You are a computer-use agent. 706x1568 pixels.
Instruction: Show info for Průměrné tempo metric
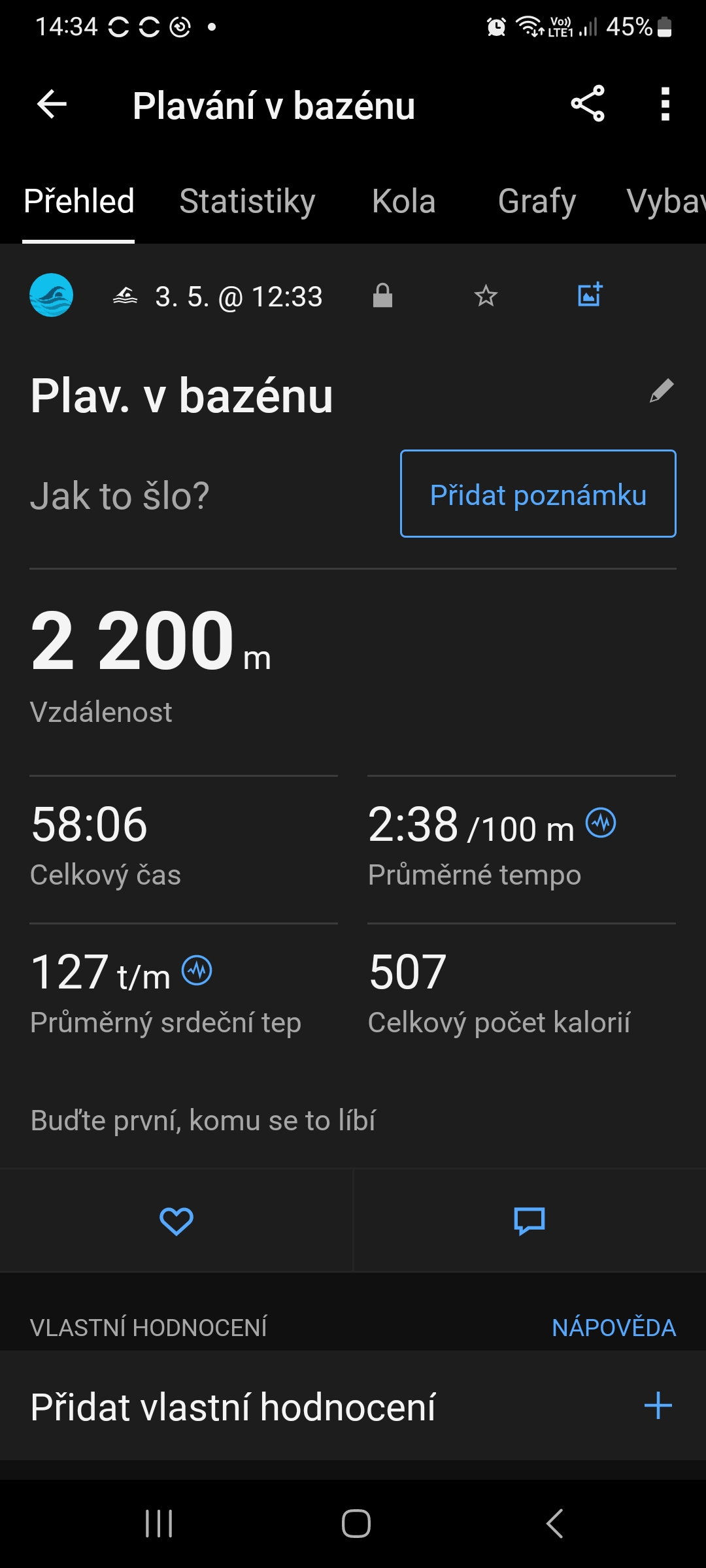tap(601, 823)
